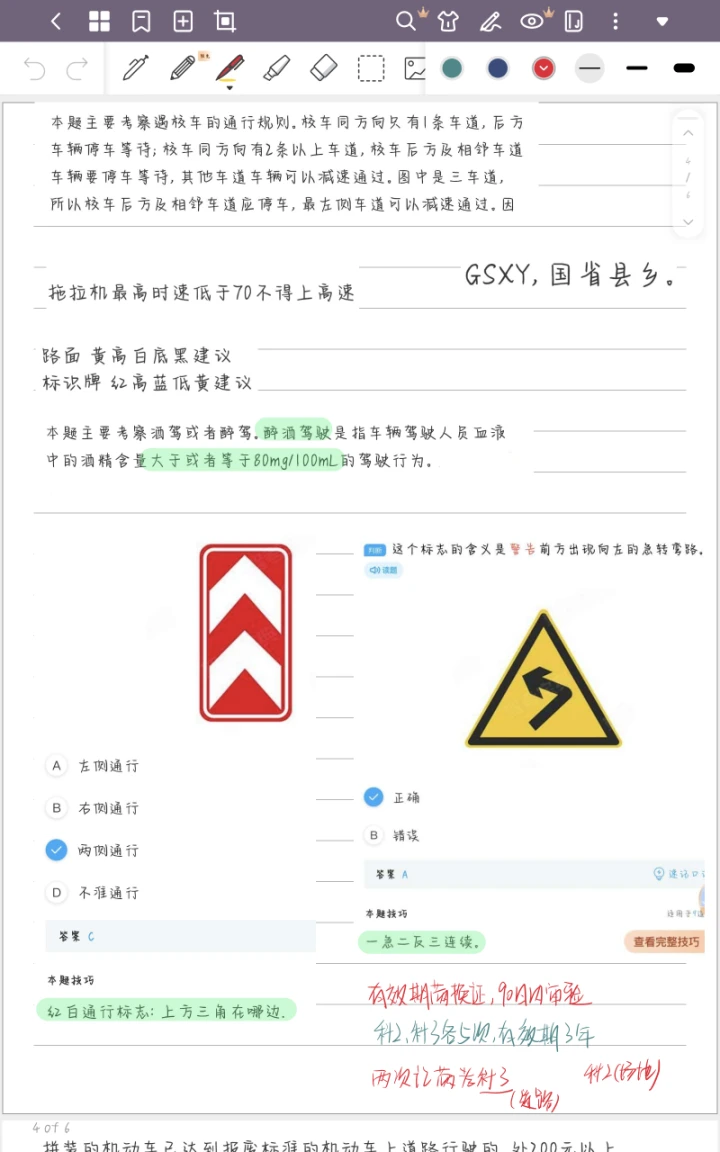Search within the notebook
720x1152 pixels.
point(405,21)
